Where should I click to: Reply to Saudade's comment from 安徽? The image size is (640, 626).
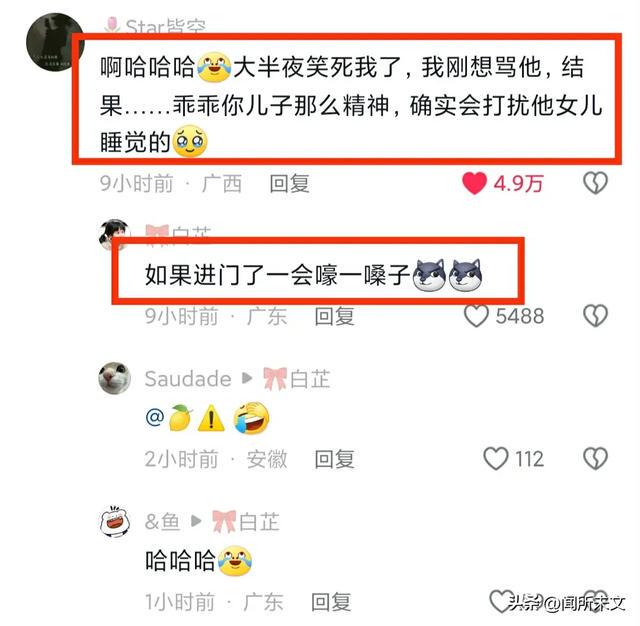click(335, 459)
